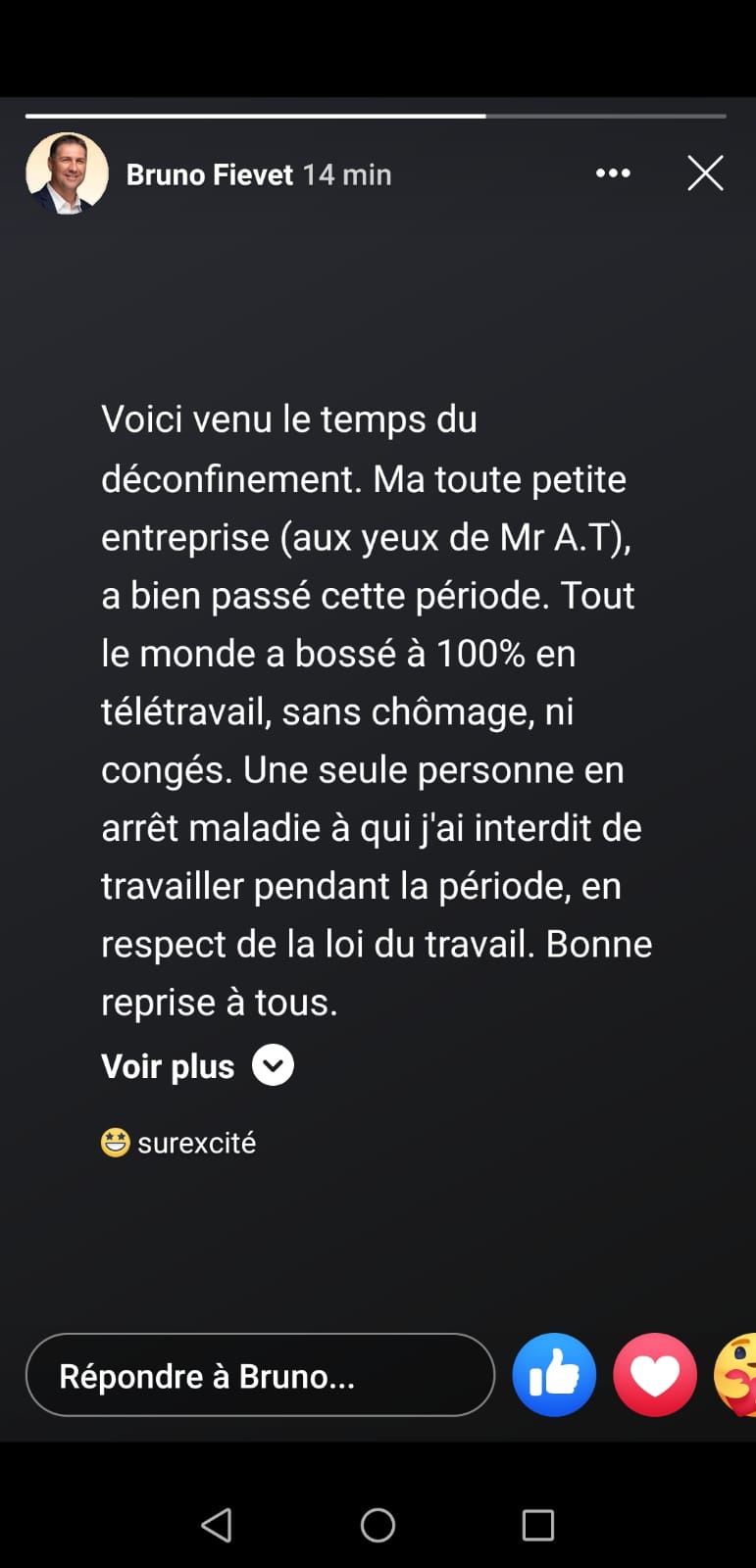This screenshot has width=756, height=1568.
Task: Go back with the system back button
Action: [217, 1525]
